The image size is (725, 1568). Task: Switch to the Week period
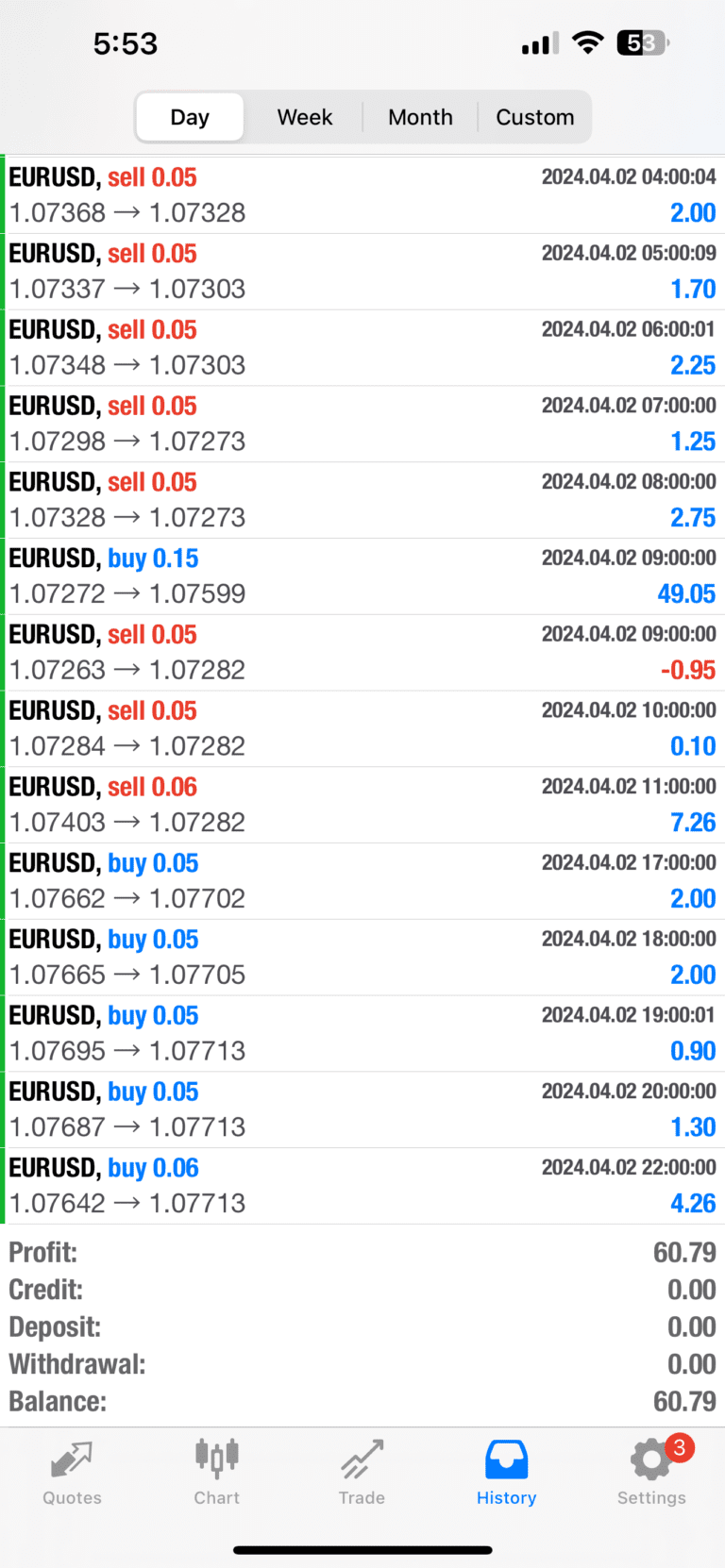304,117
